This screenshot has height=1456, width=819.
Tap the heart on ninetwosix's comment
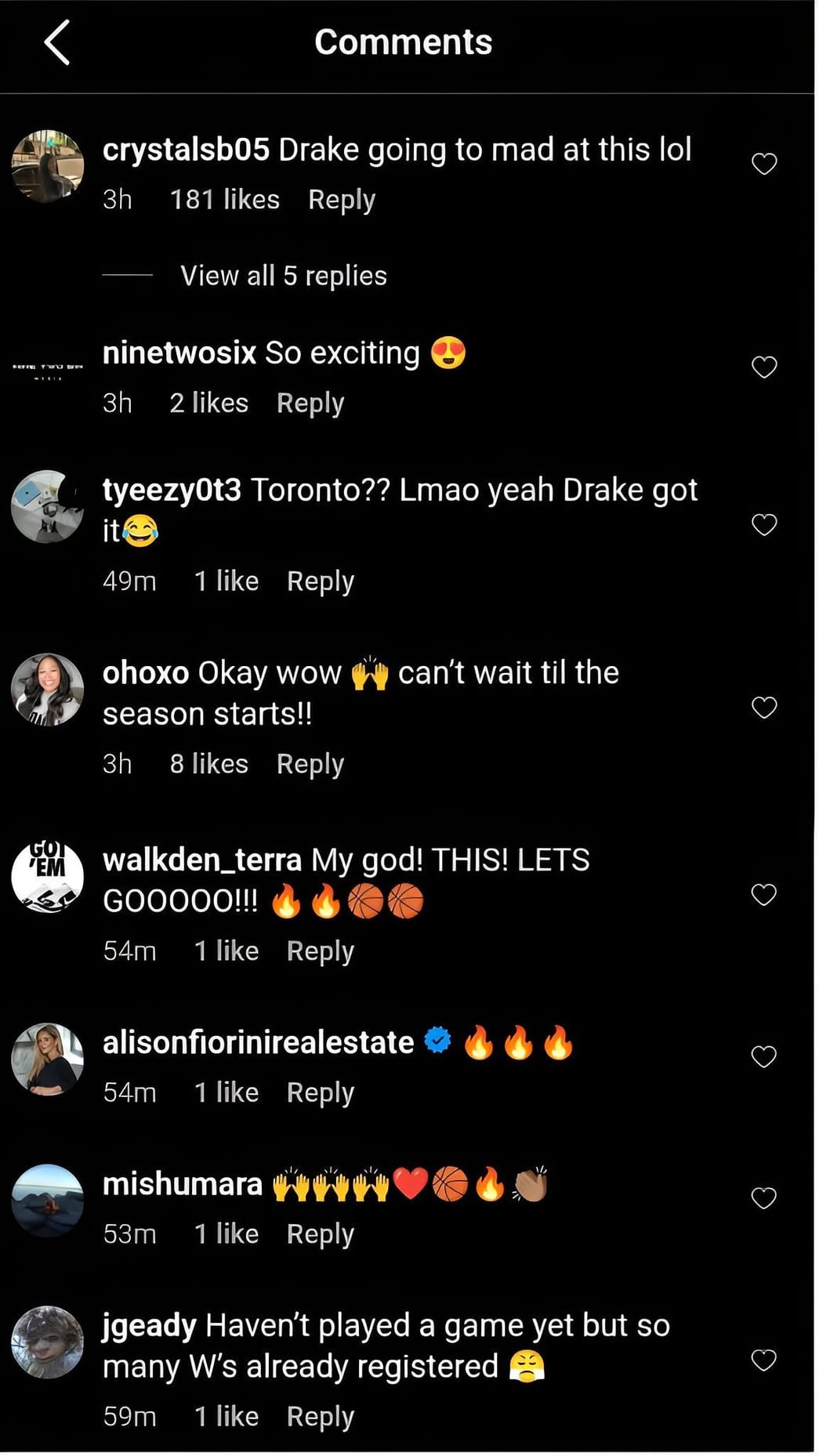(x=763, y=365)
